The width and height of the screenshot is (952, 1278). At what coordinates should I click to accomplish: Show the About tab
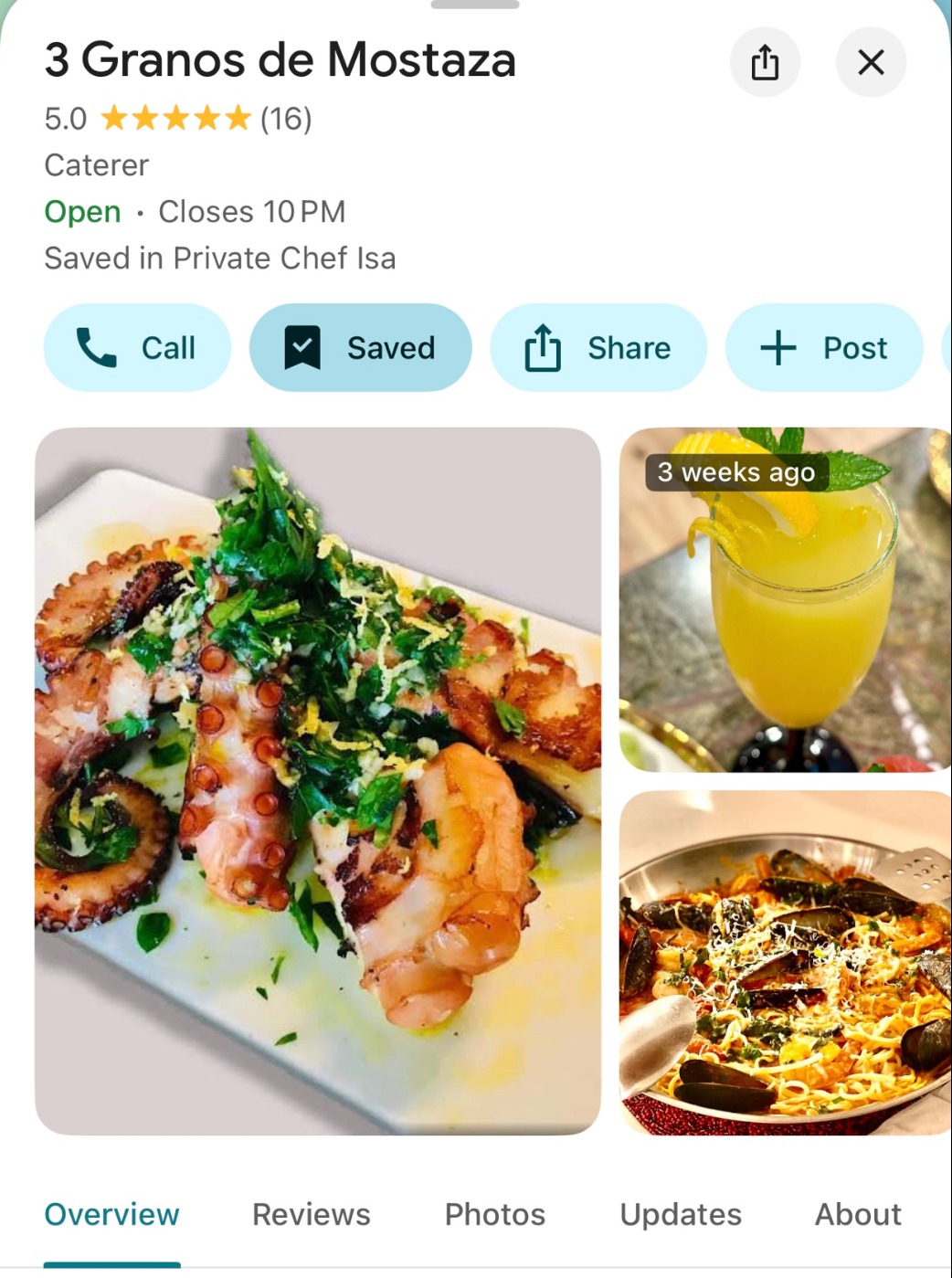coord(857,1214)
